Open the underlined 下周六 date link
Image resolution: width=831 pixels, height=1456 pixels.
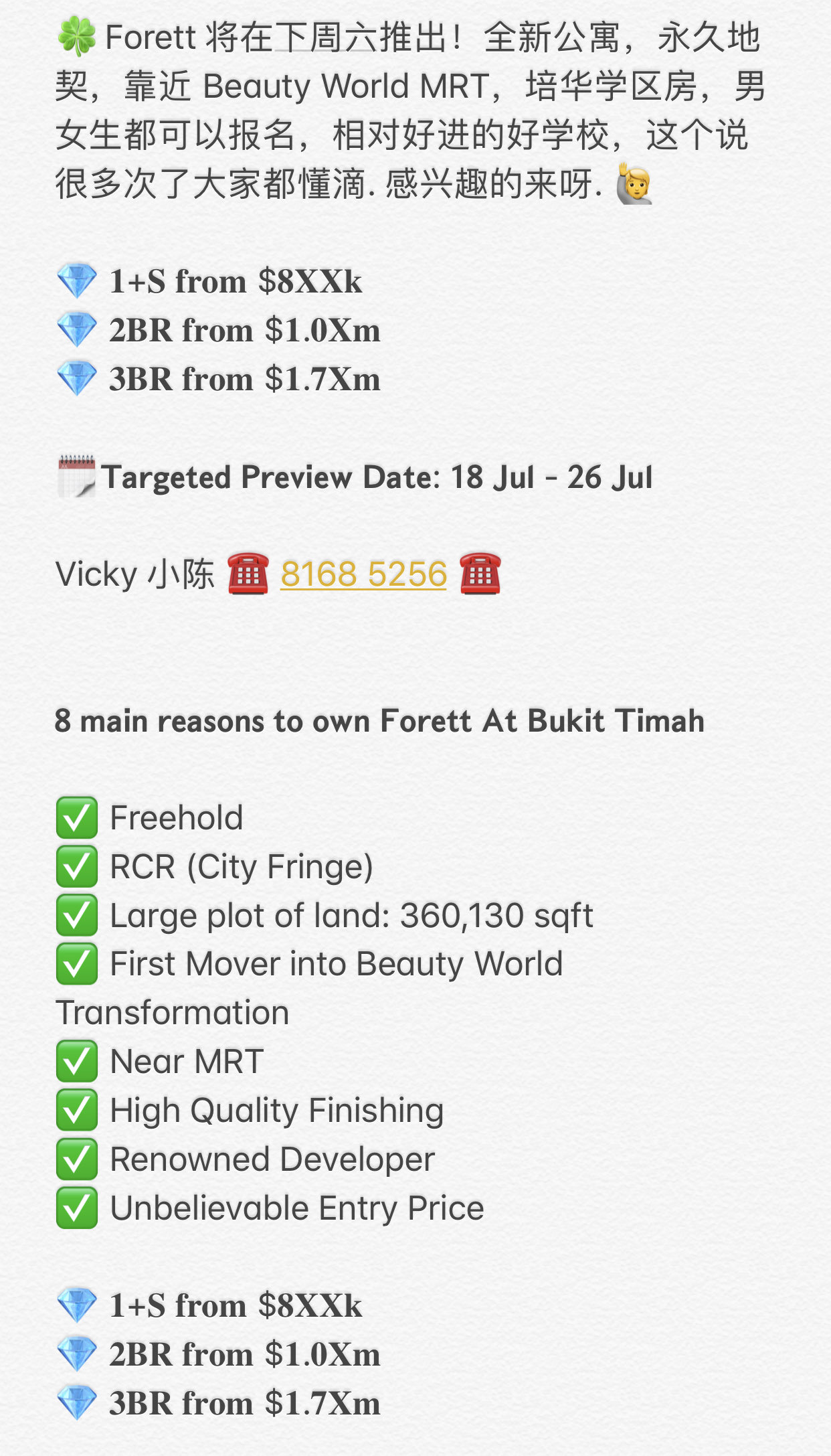pos(326,37)
